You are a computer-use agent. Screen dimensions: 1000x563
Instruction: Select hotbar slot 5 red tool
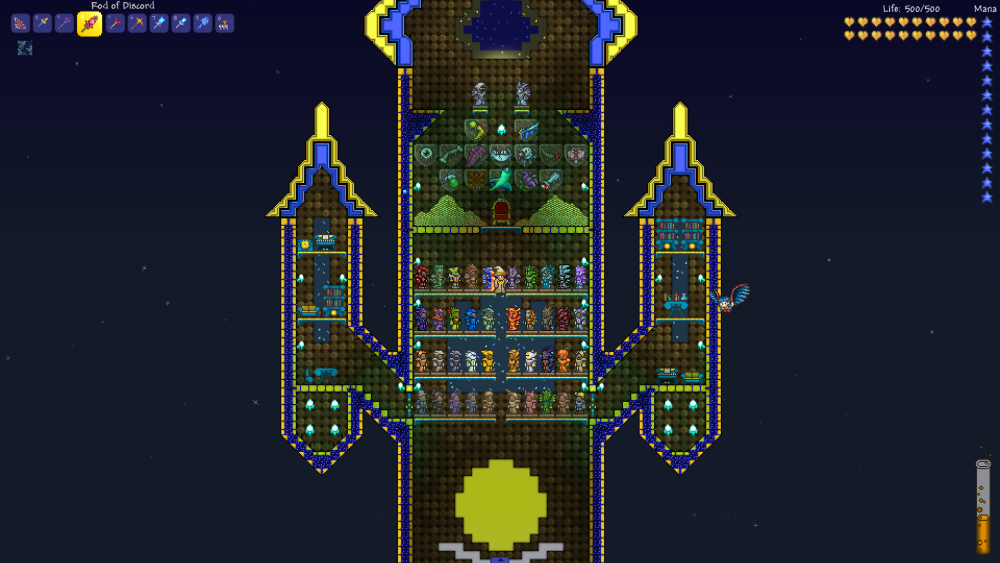[115, 23]
